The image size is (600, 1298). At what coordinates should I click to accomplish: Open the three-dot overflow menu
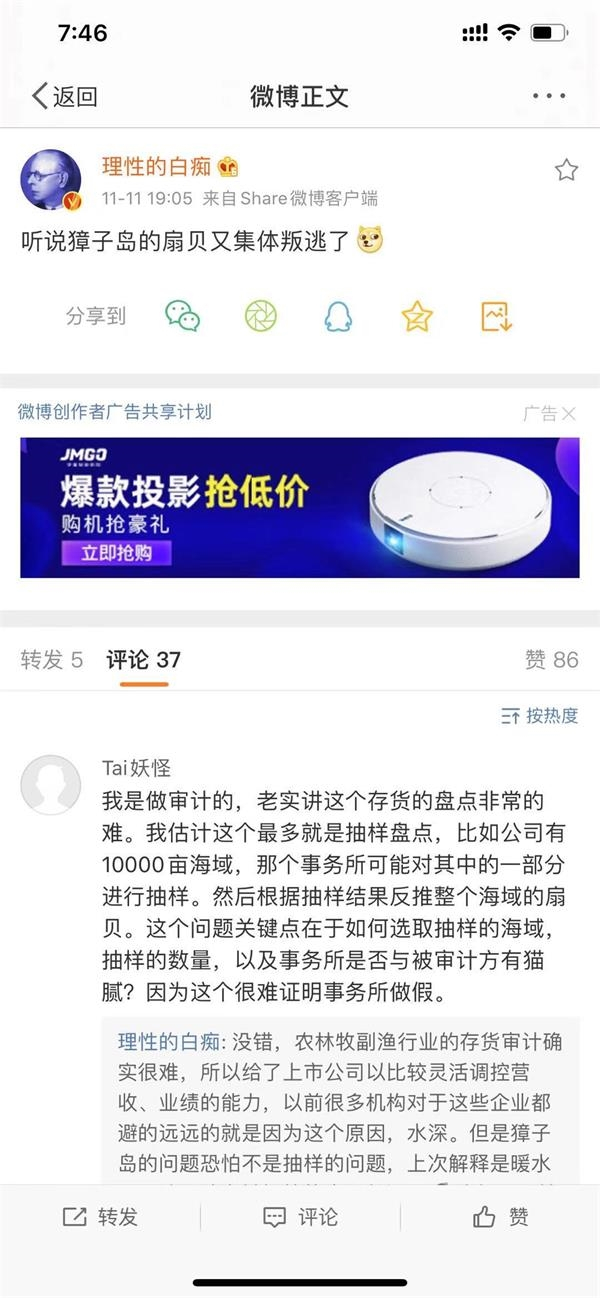[549, 96]
